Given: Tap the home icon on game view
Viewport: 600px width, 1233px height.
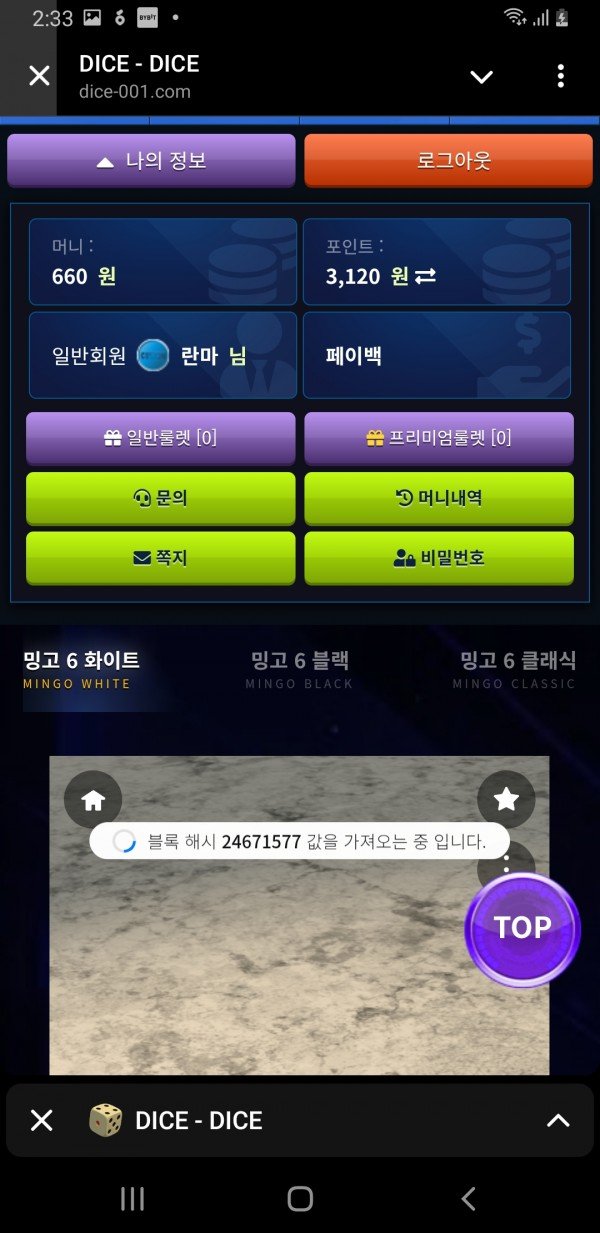Looking at the screenshot, I should point(93,800).
